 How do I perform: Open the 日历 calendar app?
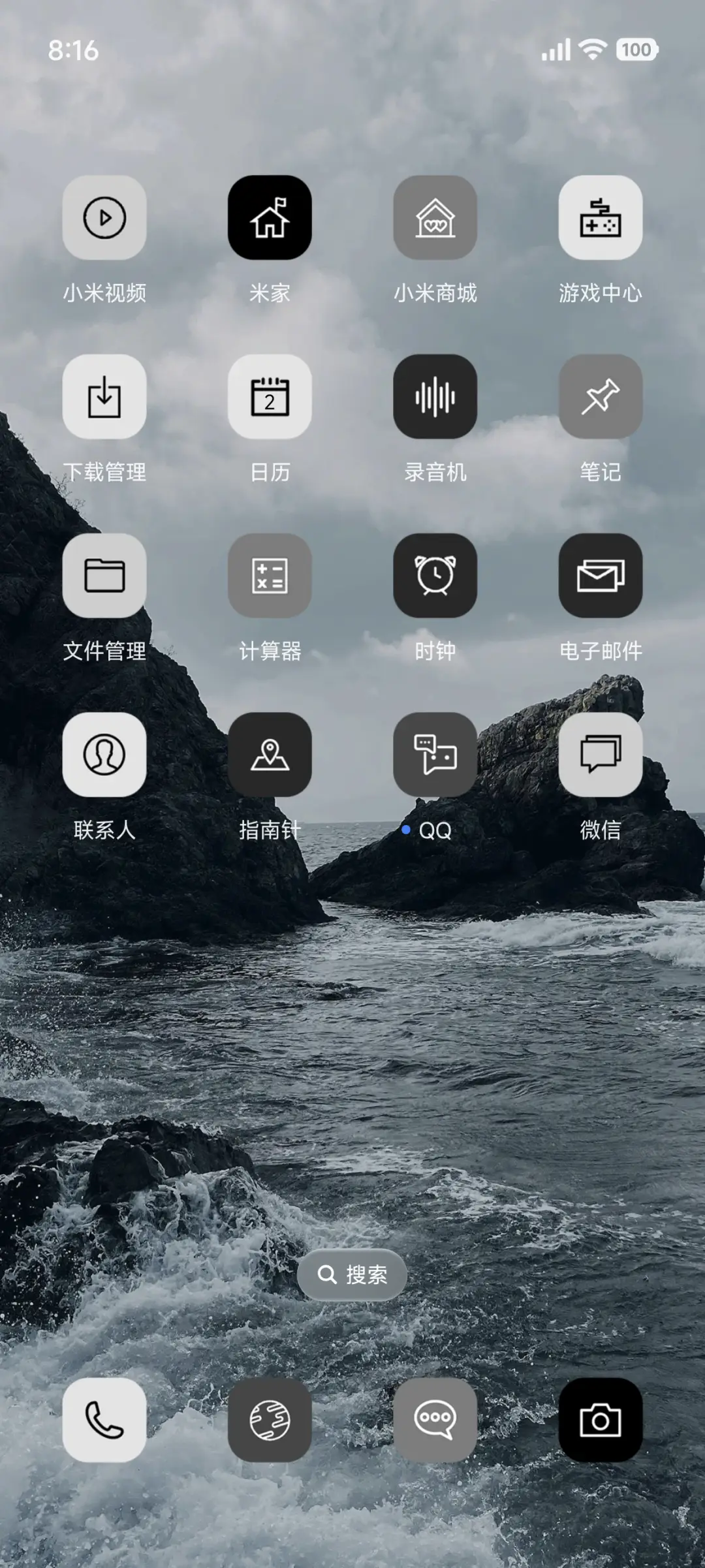tap(270, 398)
